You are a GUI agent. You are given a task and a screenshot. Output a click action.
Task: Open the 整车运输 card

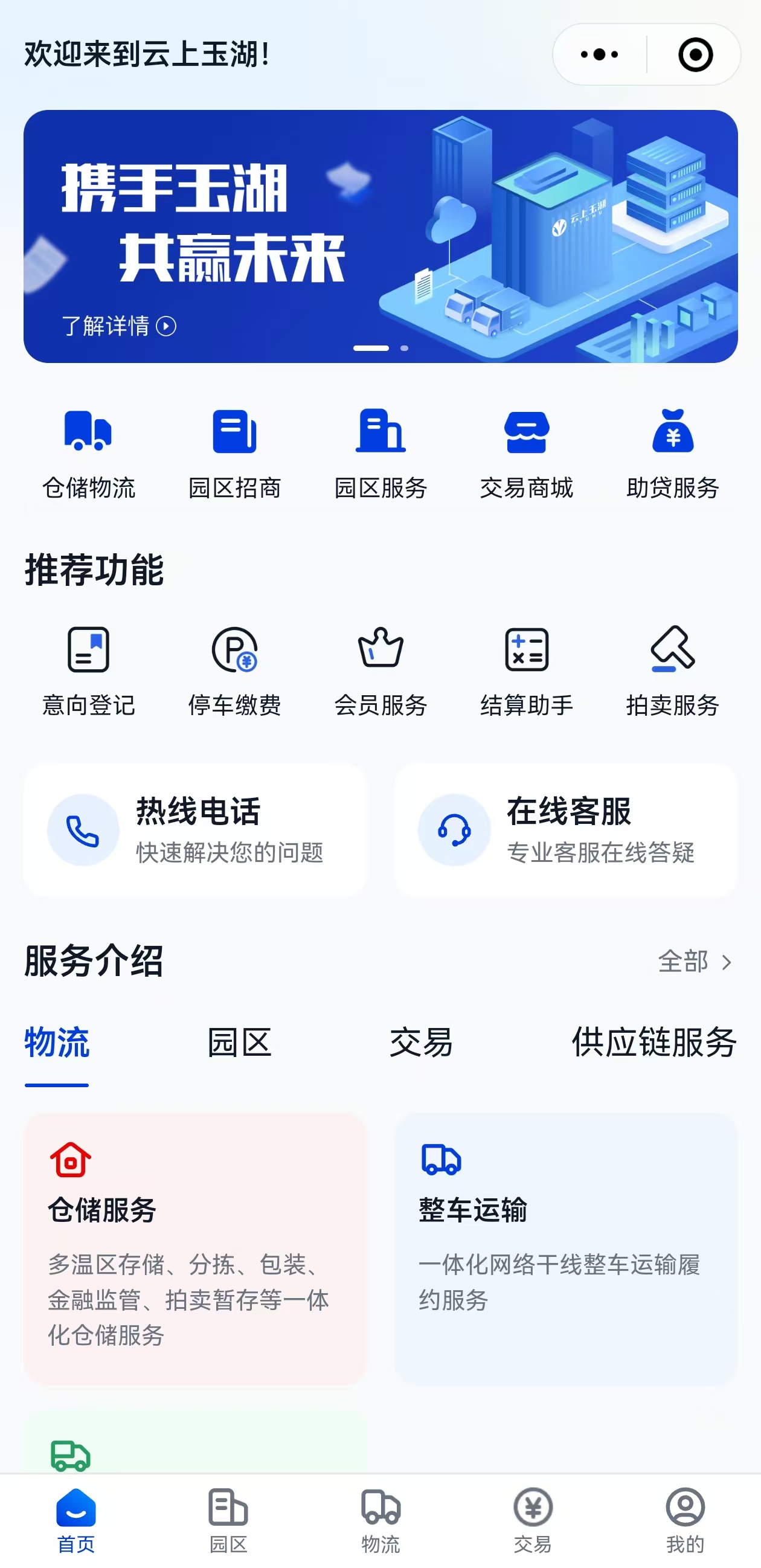pos(565,1248)
